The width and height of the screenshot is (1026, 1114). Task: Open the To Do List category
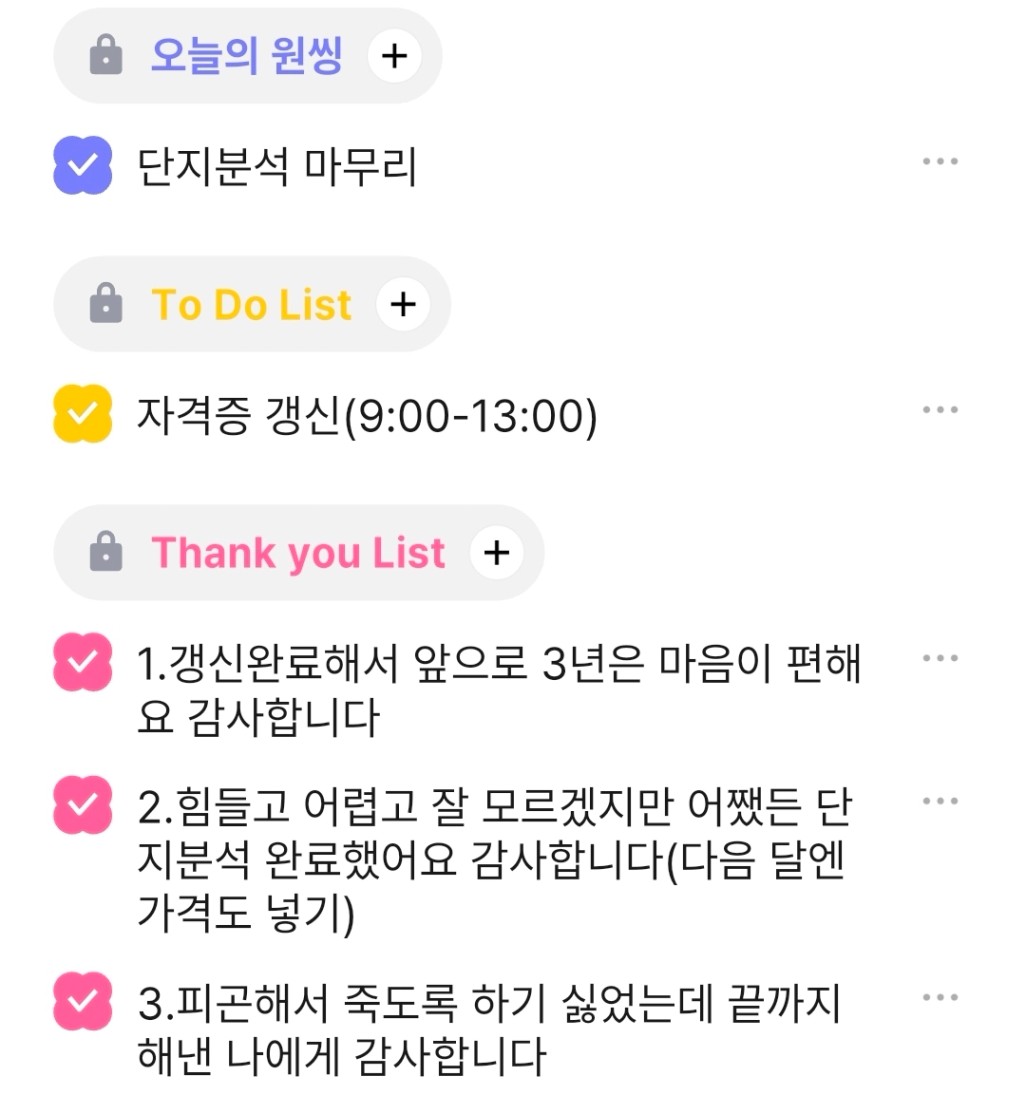tap(251, 304)
